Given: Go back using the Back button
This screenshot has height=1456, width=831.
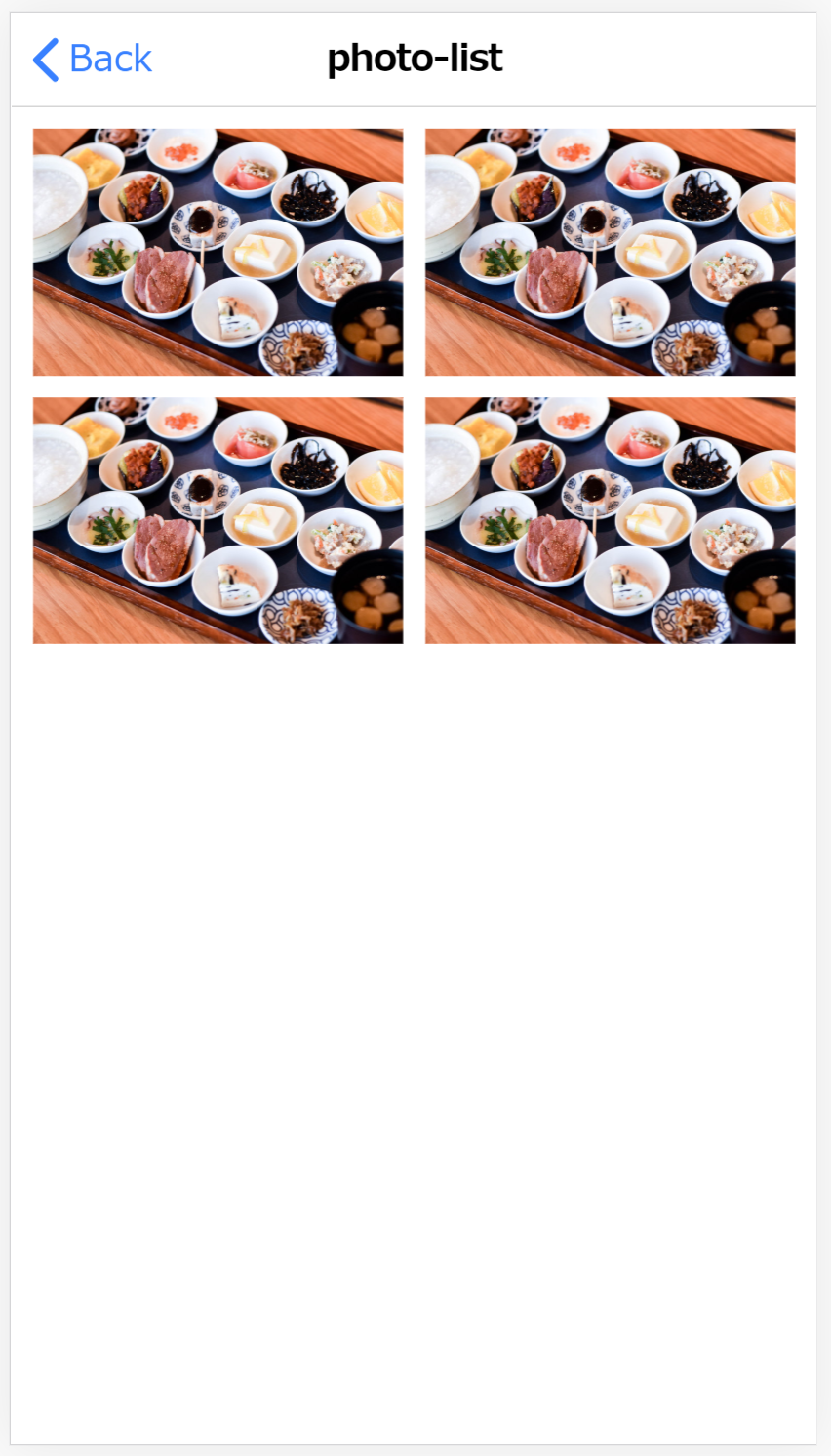Looking at the screenshot, I should [93, 60].
